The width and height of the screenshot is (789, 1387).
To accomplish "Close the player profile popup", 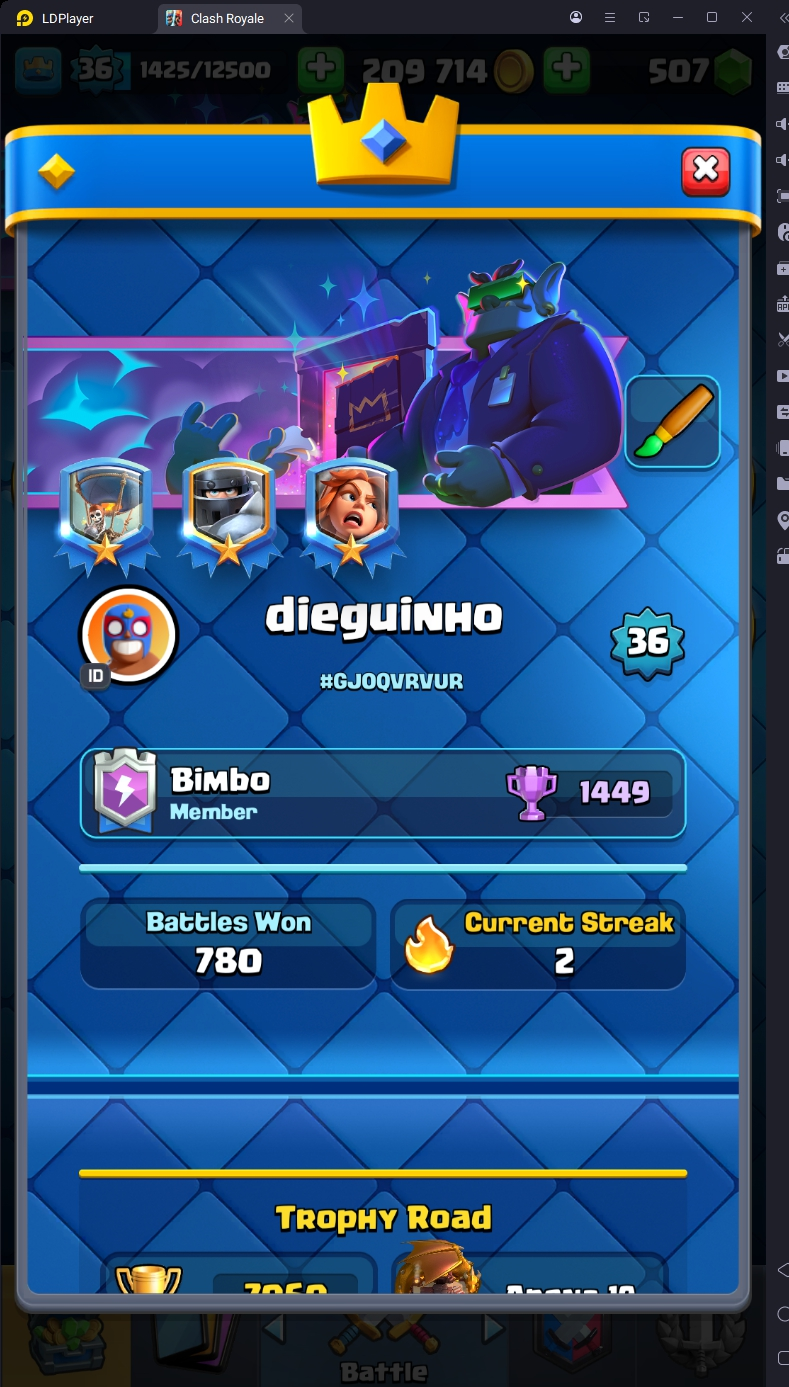I will (705, 171).
